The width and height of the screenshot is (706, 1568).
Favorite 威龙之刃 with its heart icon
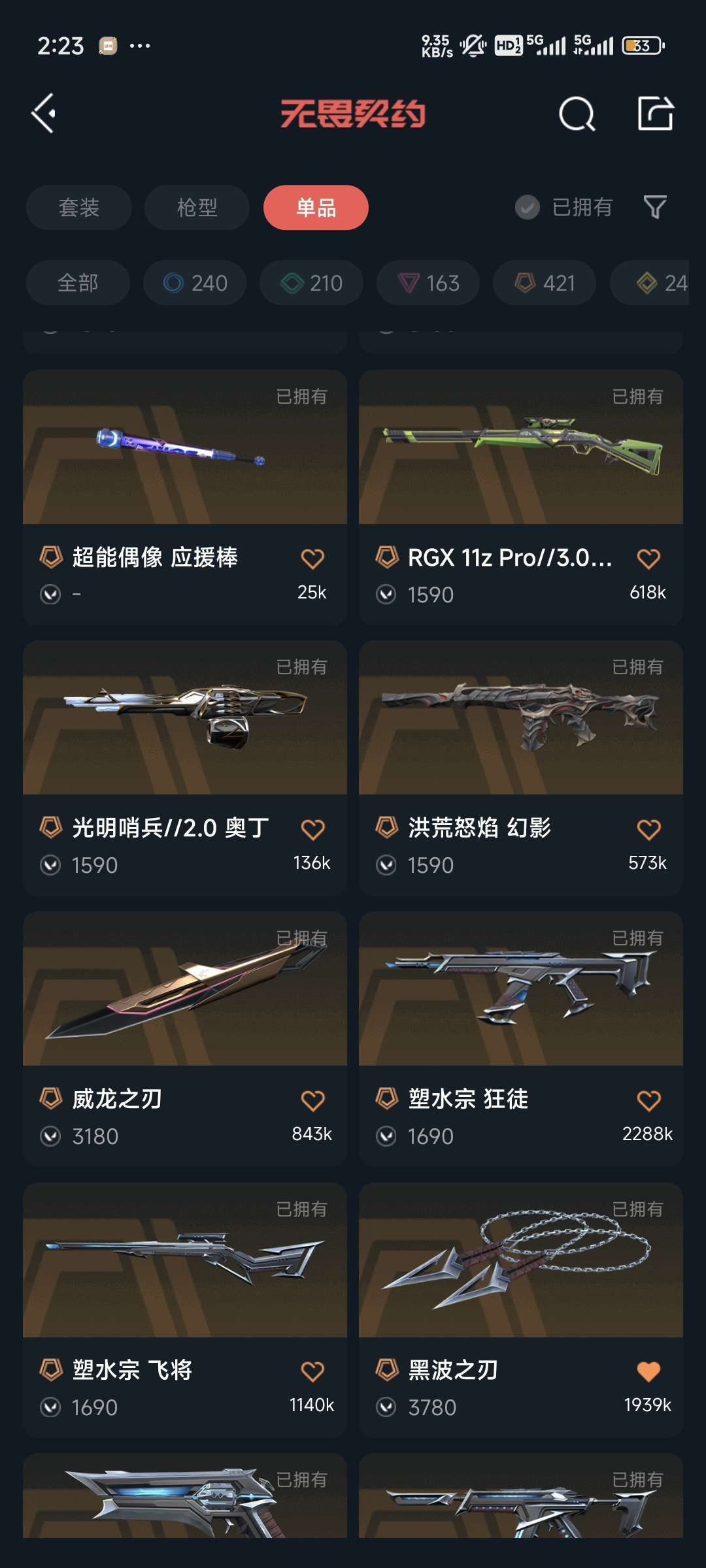point(312,1100)
